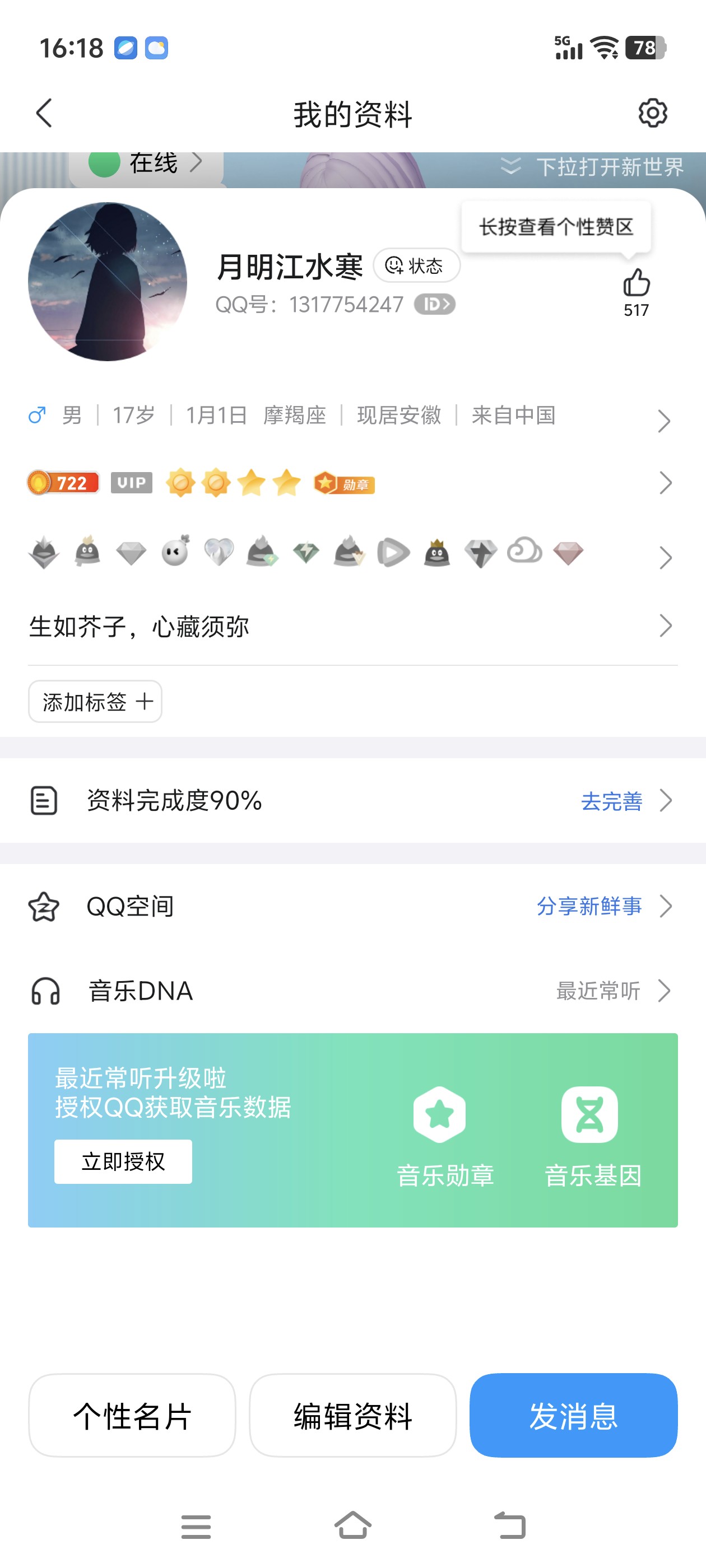The height and width of the screenshot is (1568, 706).
Task: Open 资料完成度90% to complete profile
Action: coord(352,800)
